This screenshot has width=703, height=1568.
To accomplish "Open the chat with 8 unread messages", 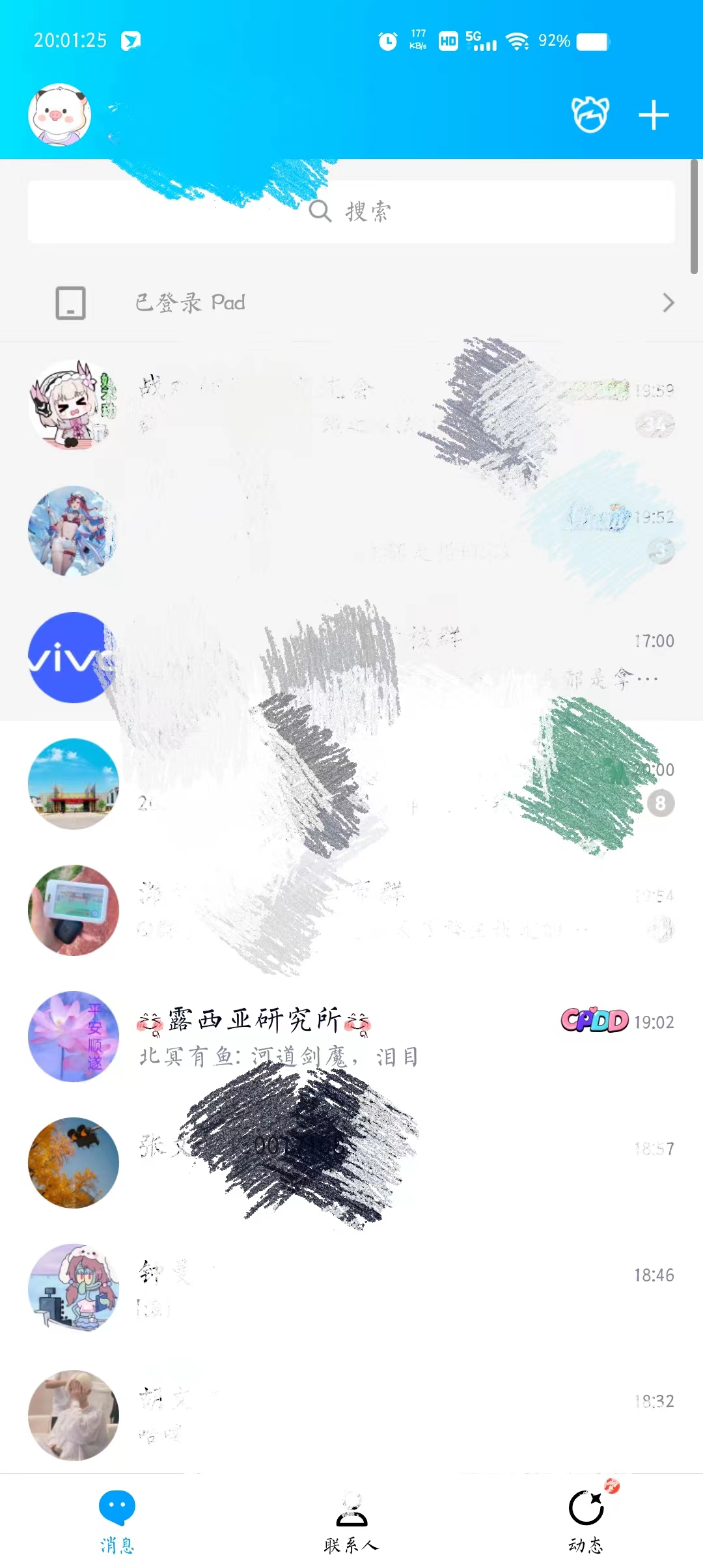I will click(351, 784).
